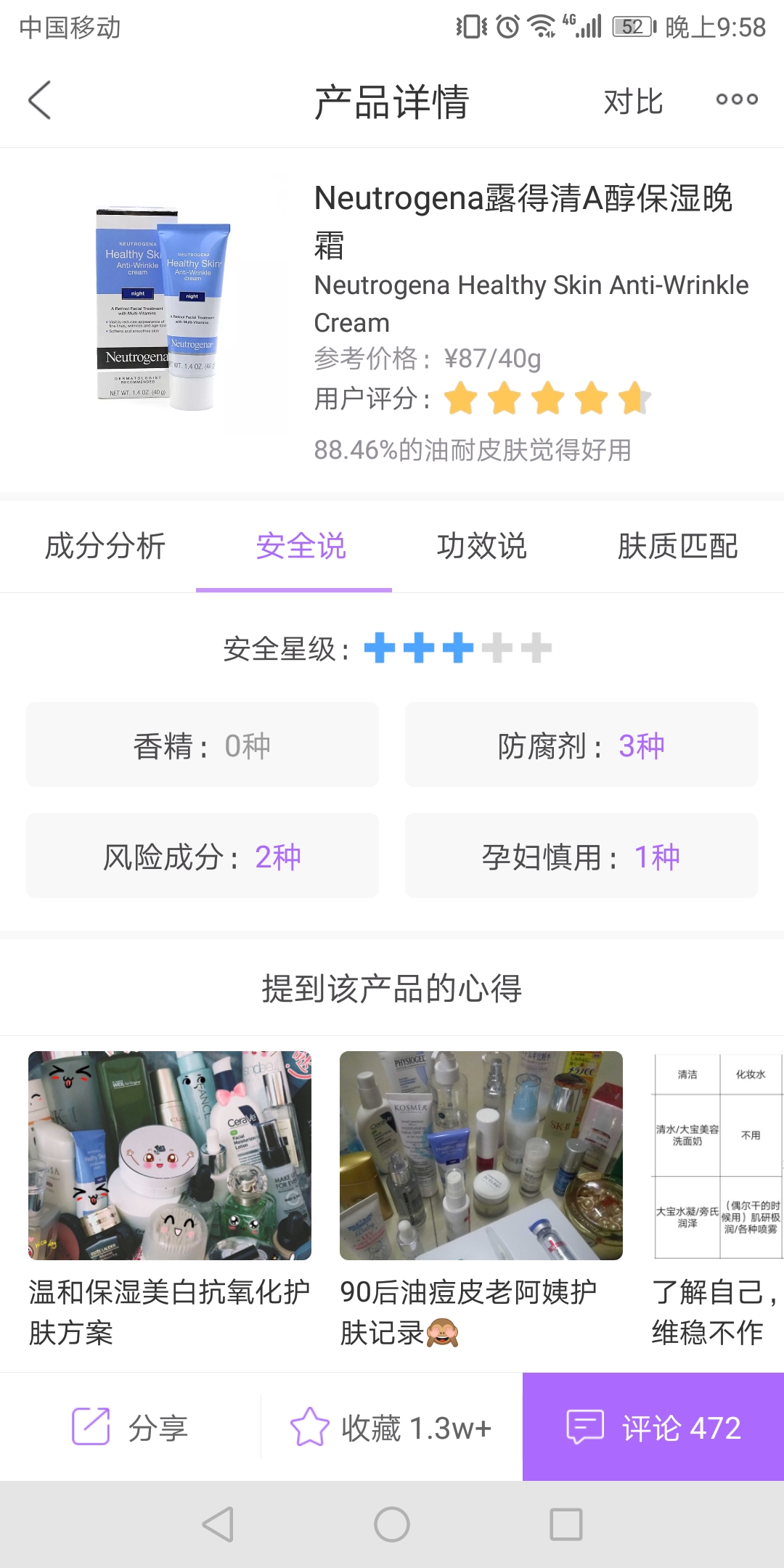The width and height of the screenshot is (784, 1568).
Task: Tap the share icon in the bottom bar
Action: 89,1426
